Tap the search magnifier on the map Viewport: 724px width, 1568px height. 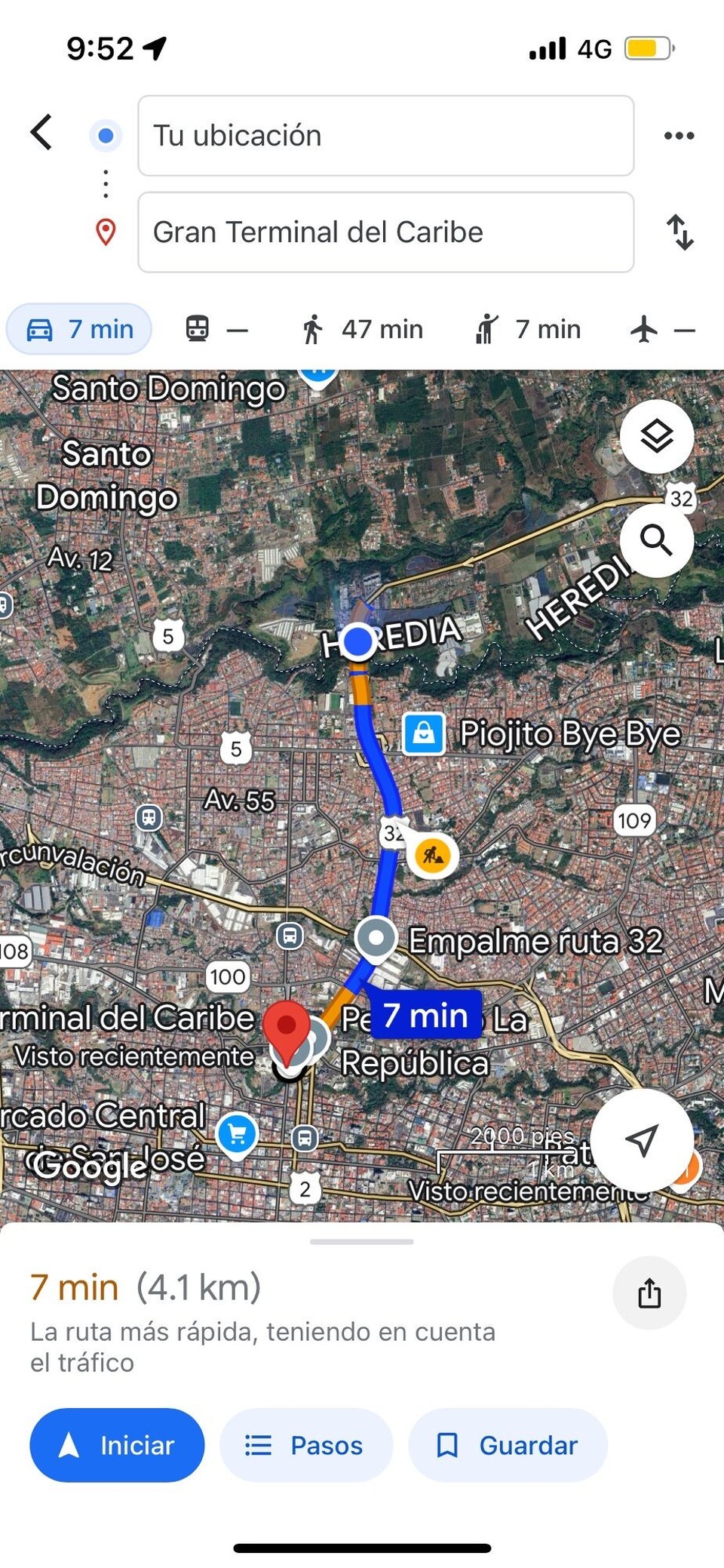point(657,540)
